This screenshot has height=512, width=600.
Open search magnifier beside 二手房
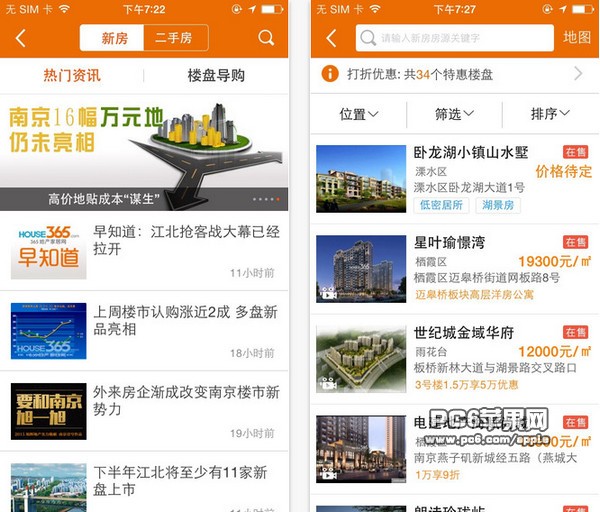266,39
